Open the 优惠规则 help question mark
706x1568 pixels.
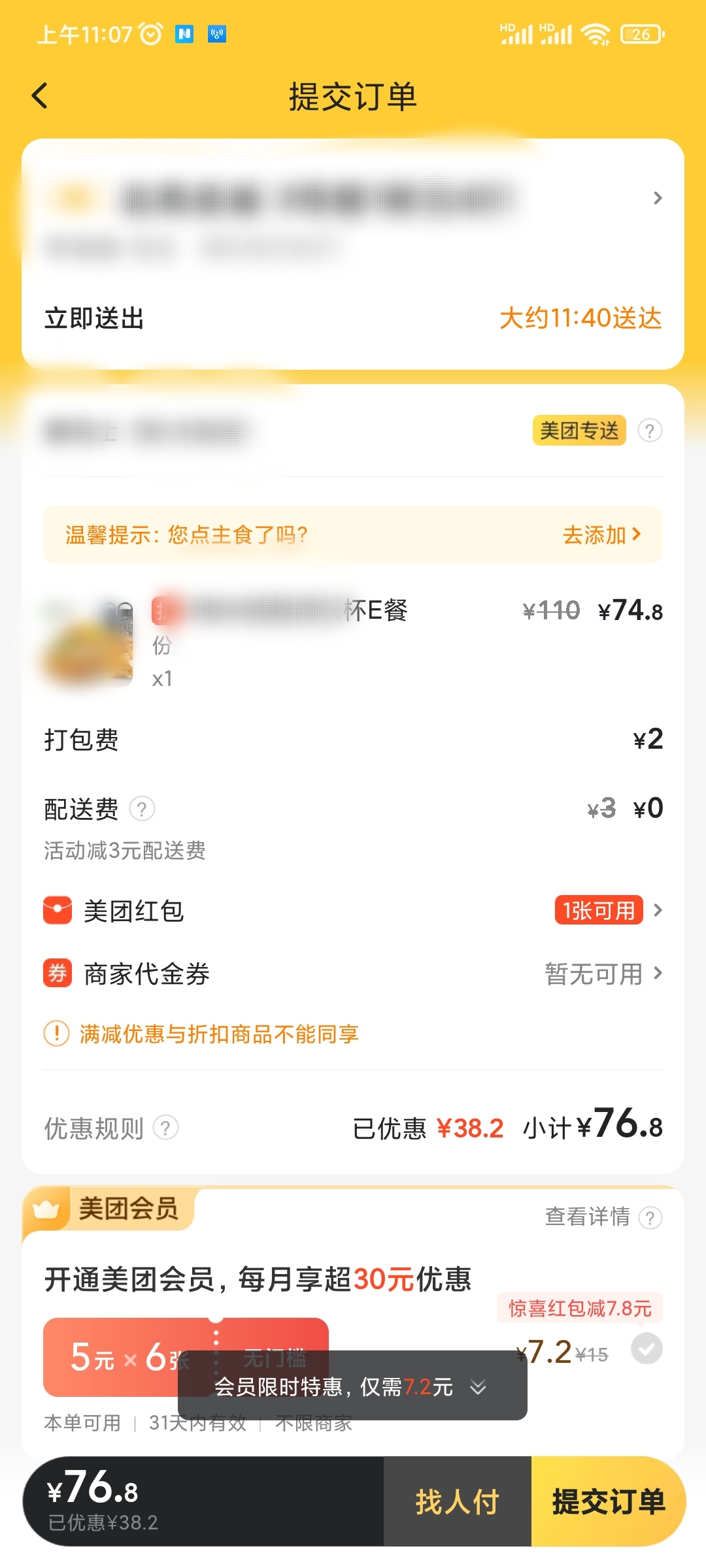(x=167, y=1128)
